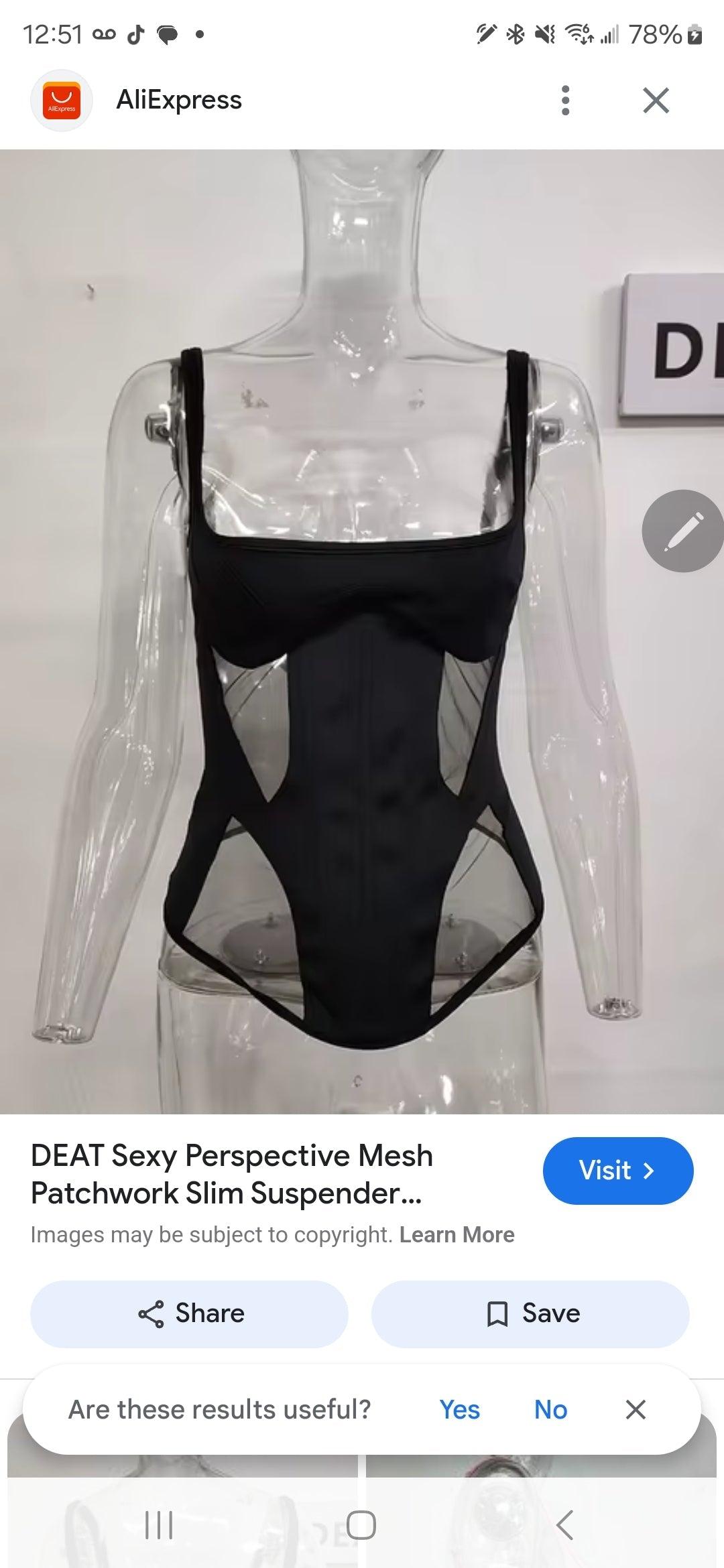Image resolution: width=724 pixels, height=1568 pixels.
Task: Go back using system navigation
Action: tap(564, 1525)
